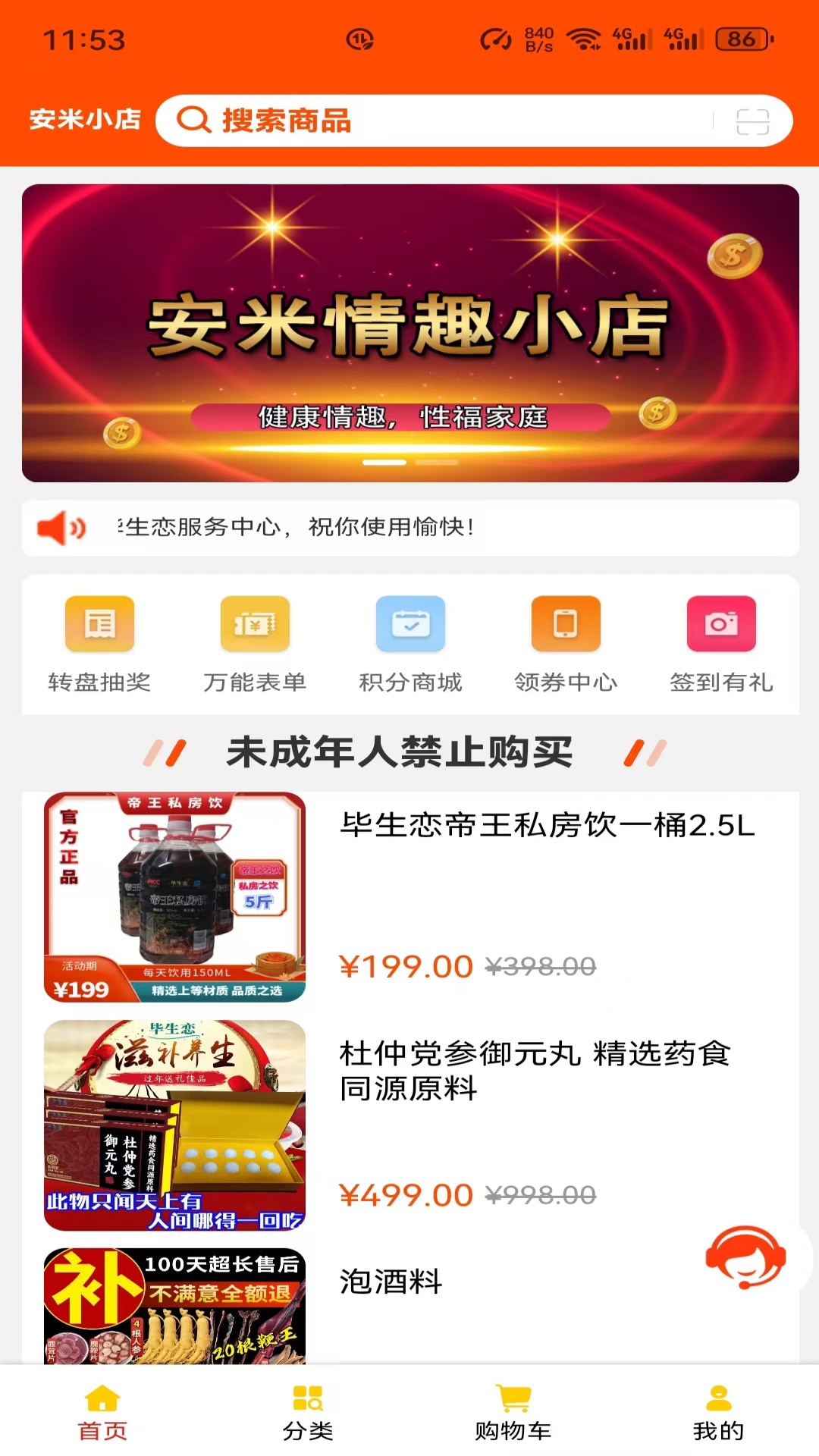
Task: Switch to the 首页 tab
Action: (102, 1412)
